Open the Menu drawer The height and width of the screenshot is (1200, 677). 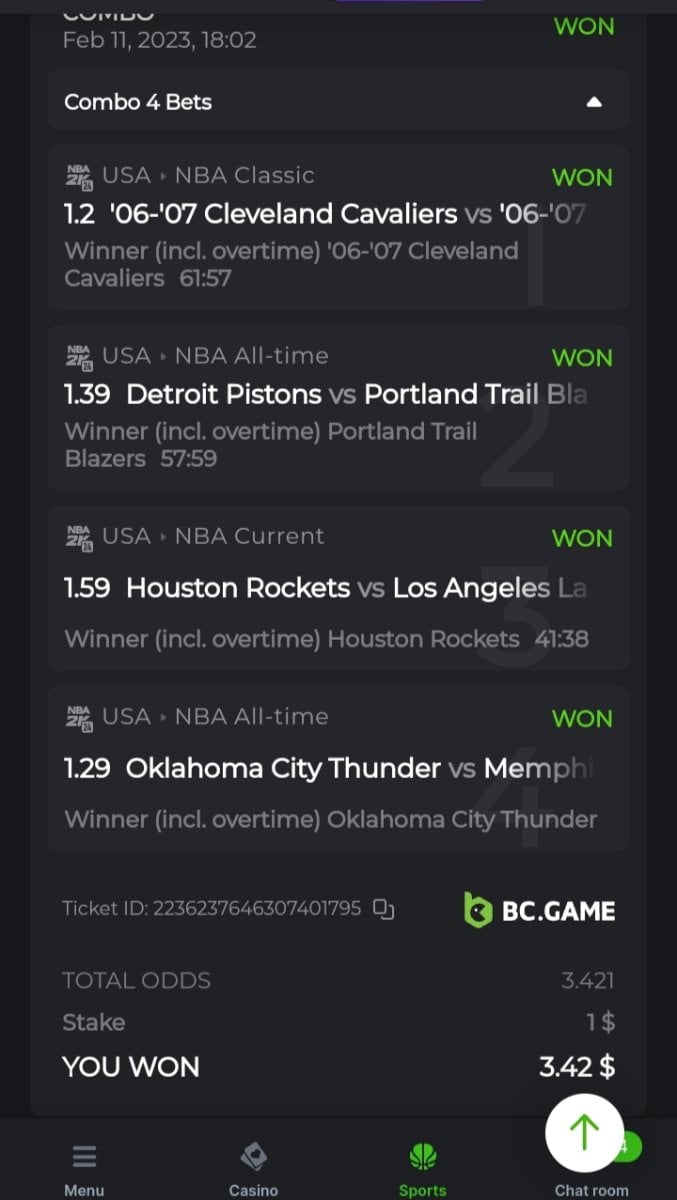point(84,1168)
